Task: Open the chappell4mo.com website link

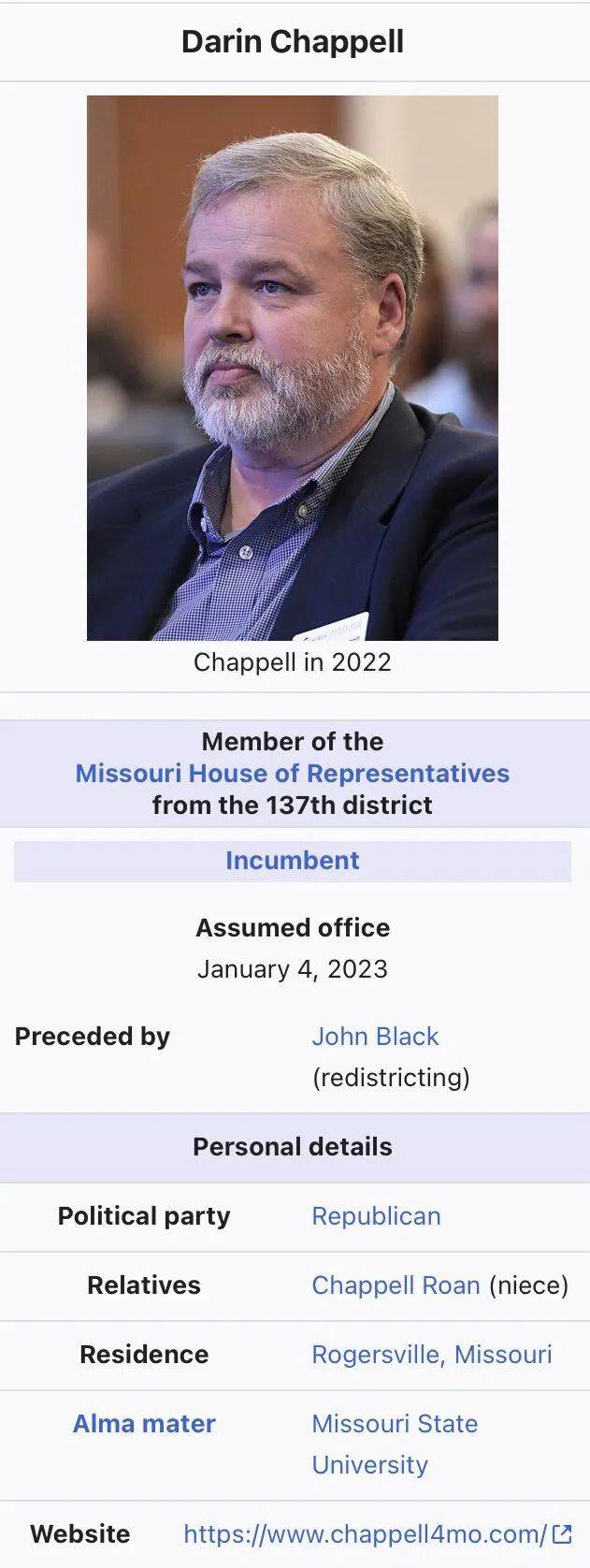Action: [366, 1534]
